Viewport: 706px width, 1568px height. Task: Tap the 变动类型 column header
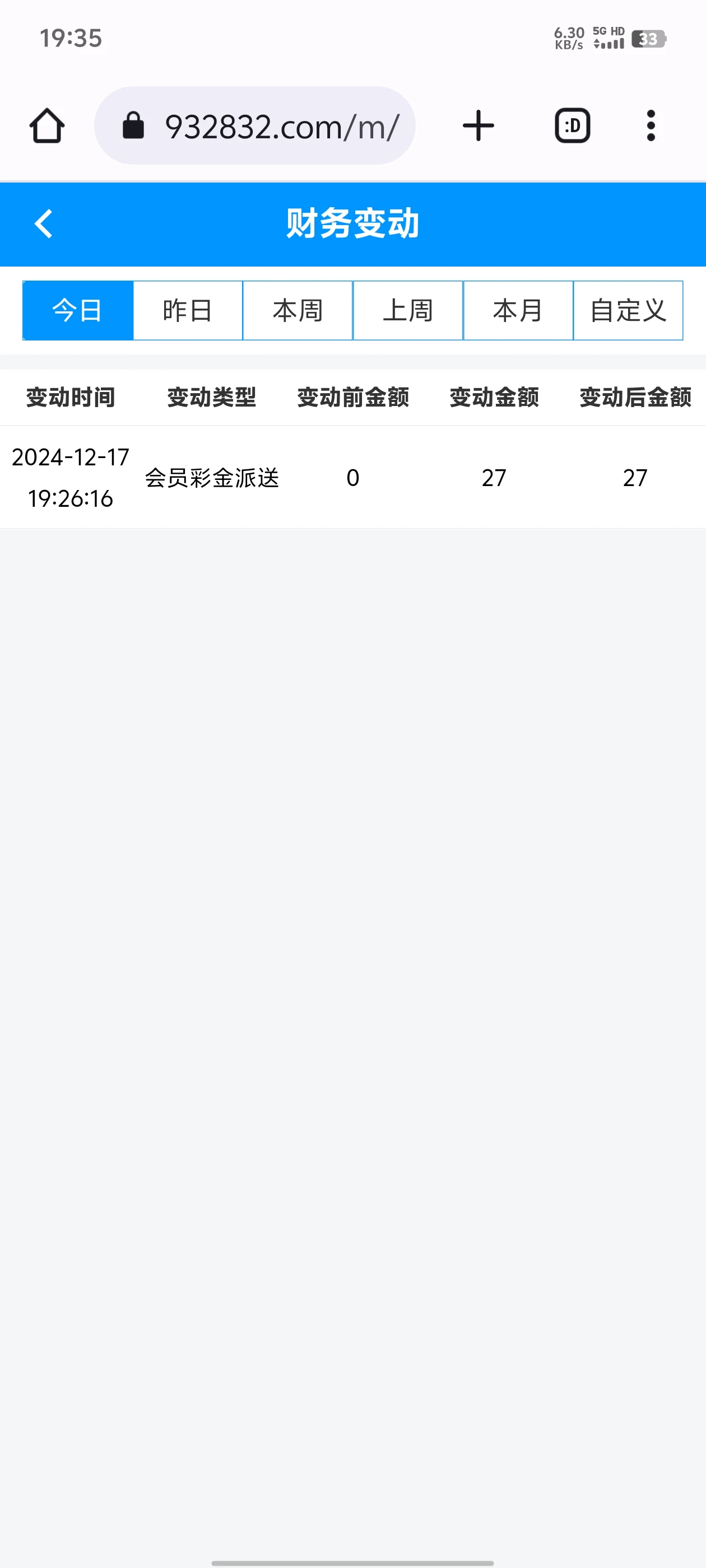coord(211,398)
